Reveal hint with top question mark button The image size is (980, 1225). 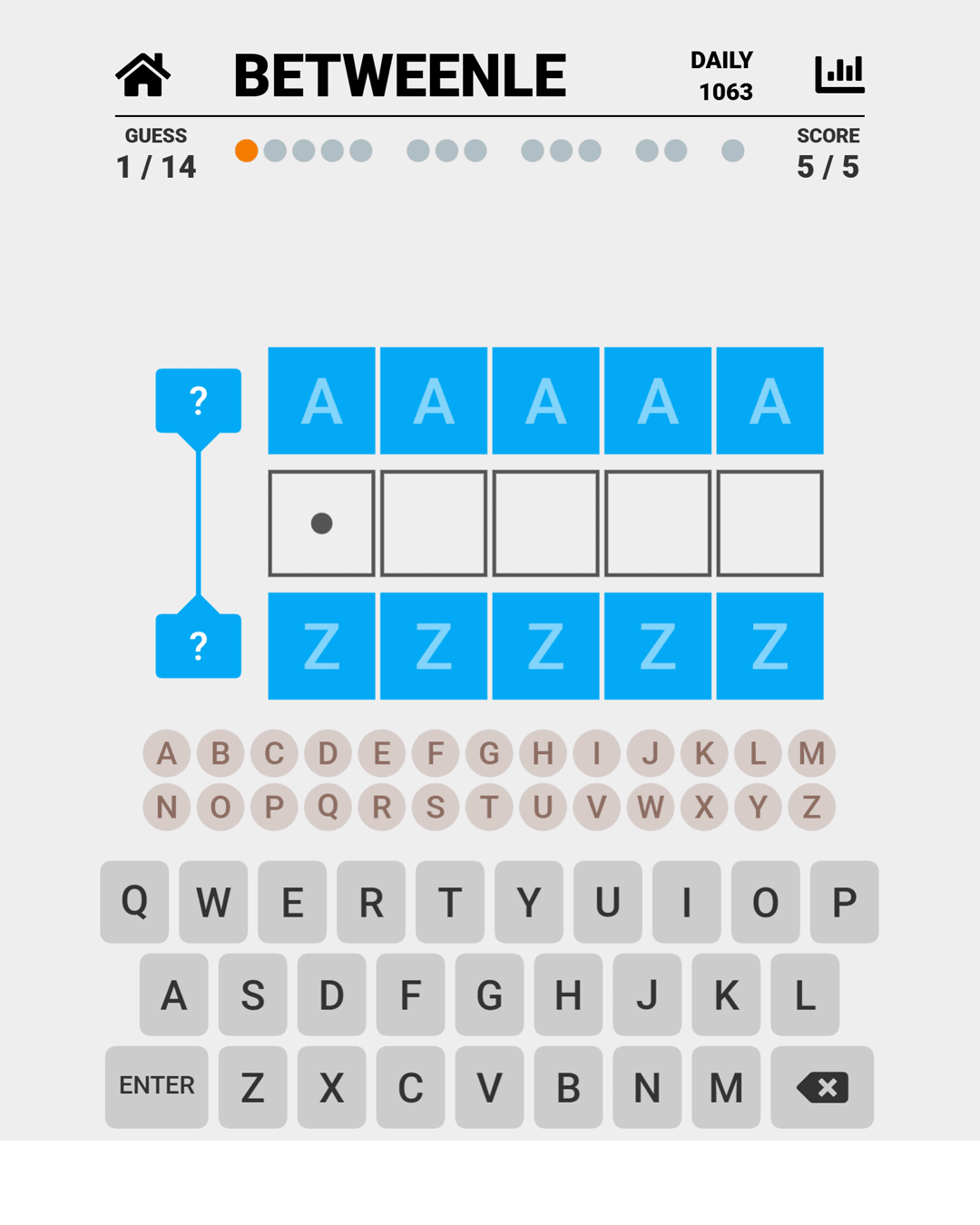[x=199, y=400]
